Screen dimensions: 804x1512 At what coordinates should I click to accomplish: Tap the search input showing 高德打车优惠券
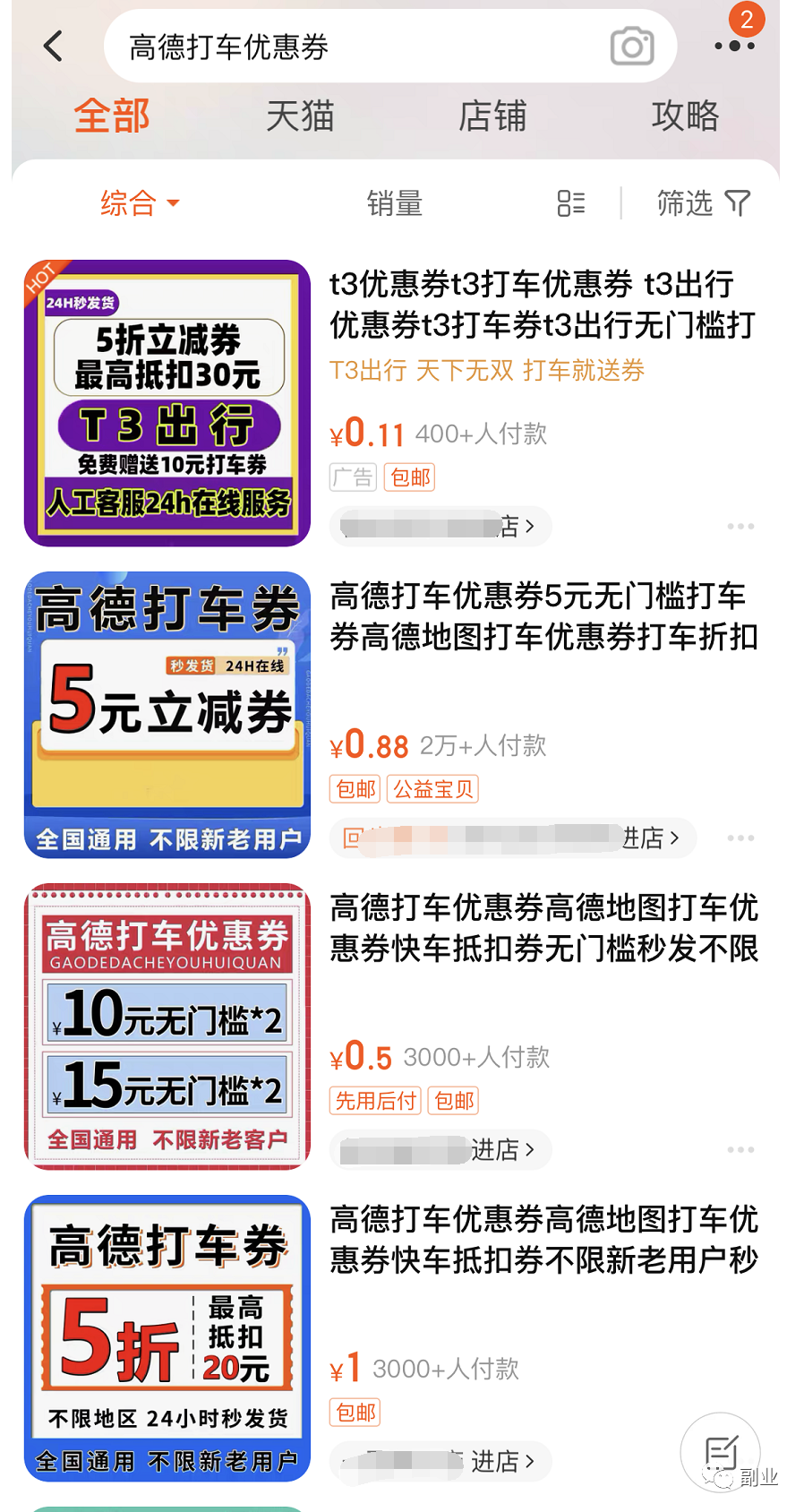(358, 45)
